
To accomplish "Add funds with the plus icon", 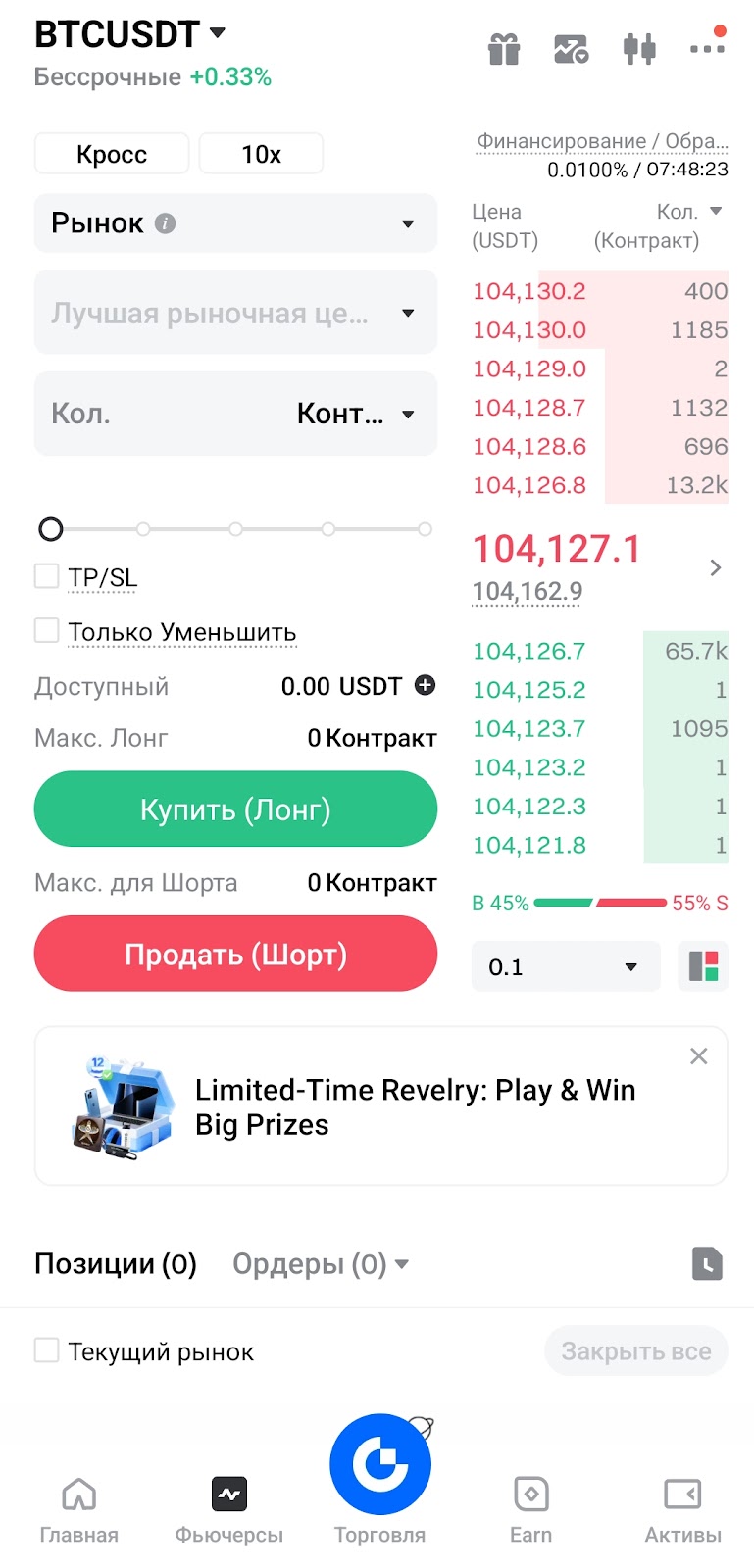I will pos(426,685).
